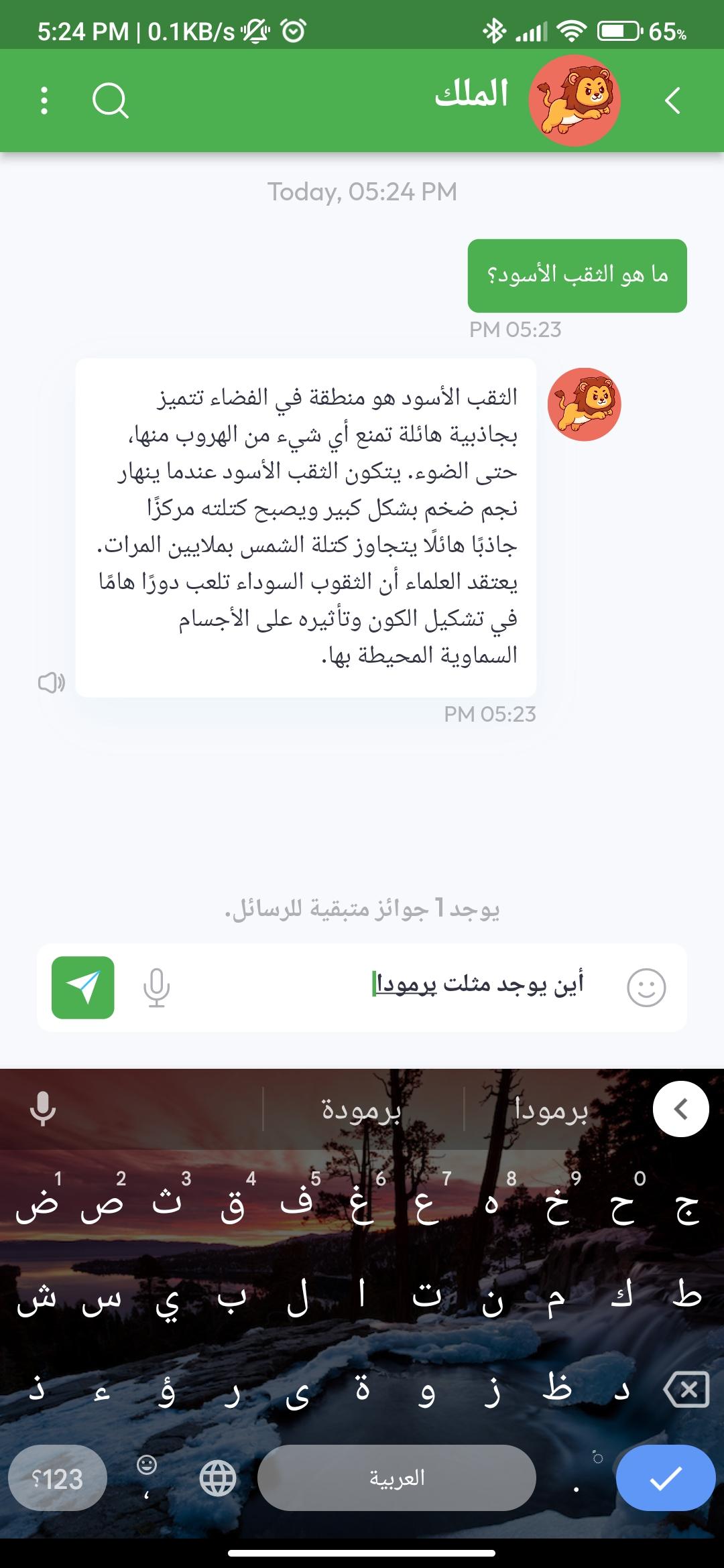Tap the microphone in message box
This screenshot has width=724, height=1568.
click(x=156, y=987)
